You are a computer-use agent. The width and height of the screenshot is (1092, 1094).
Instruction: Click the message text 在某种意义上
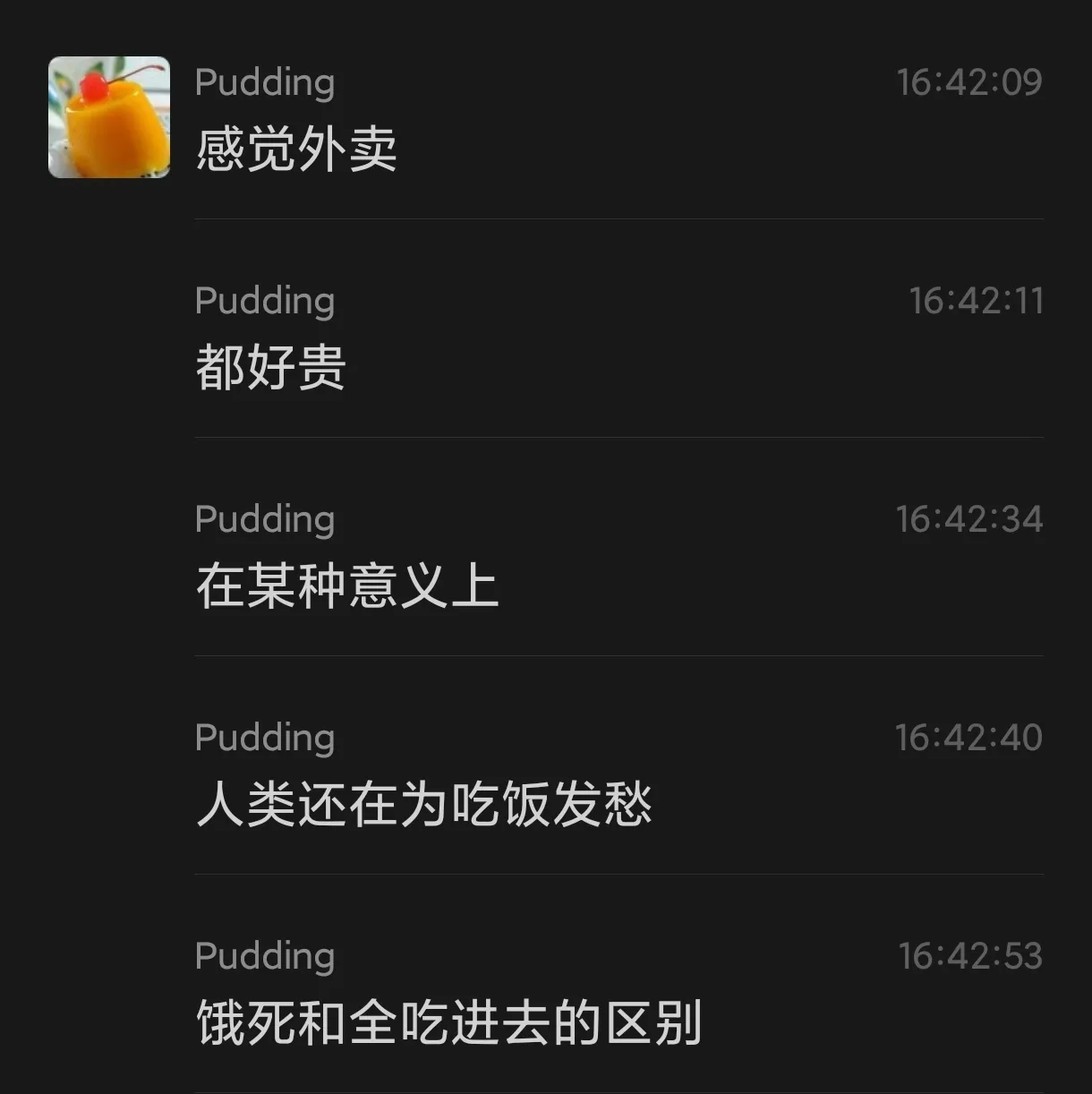(349, 584)
